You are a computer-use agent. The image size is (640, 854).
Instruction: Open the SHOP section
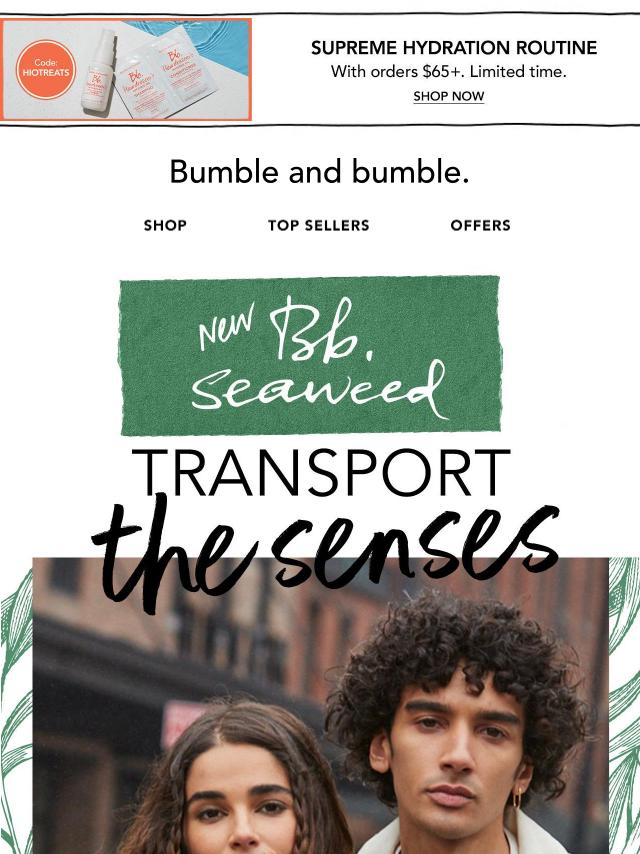pyautogui.click(x=165, y=225)
